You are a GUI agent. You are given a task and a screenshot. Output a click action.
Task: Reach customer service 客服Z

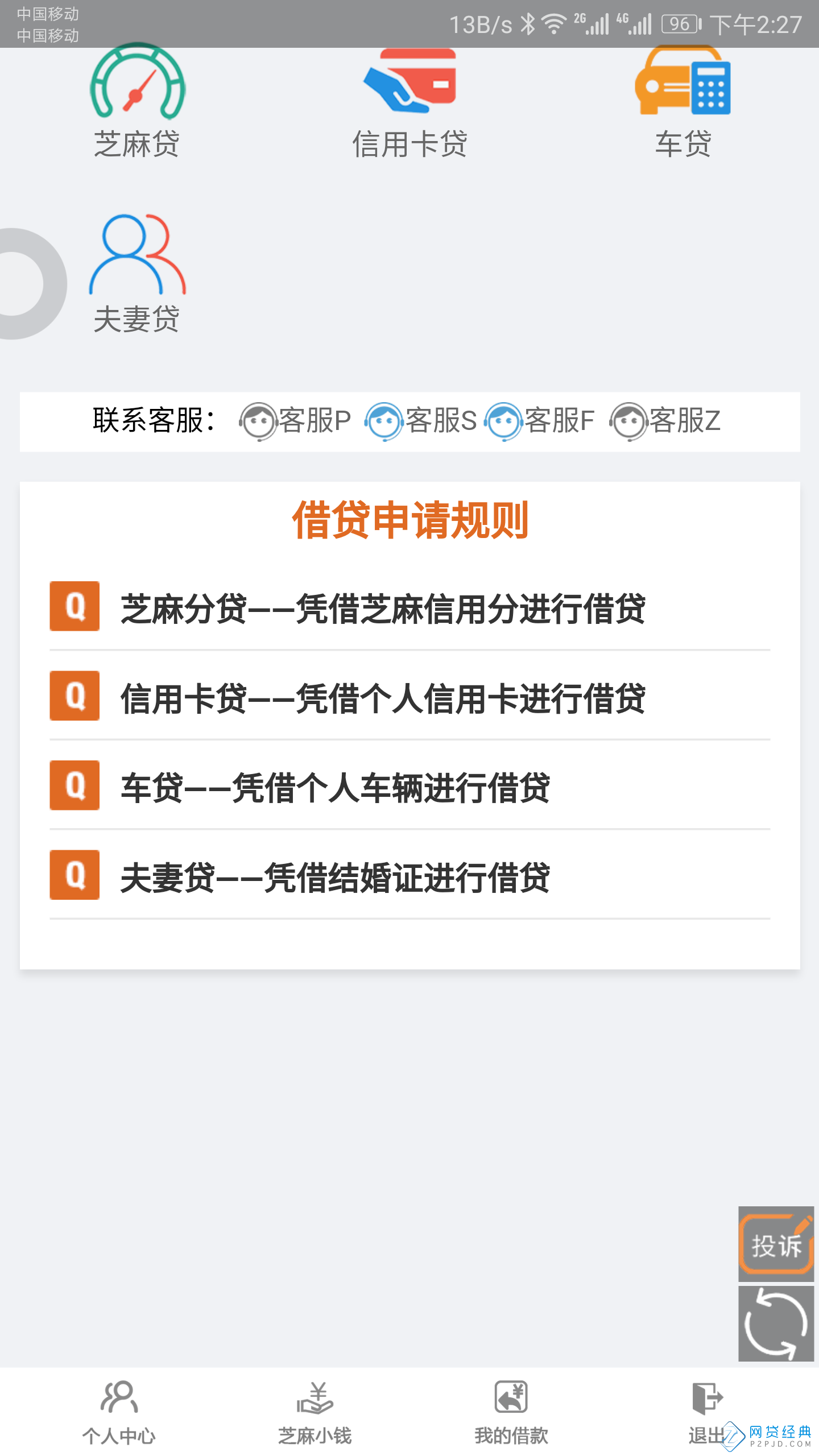665,421
